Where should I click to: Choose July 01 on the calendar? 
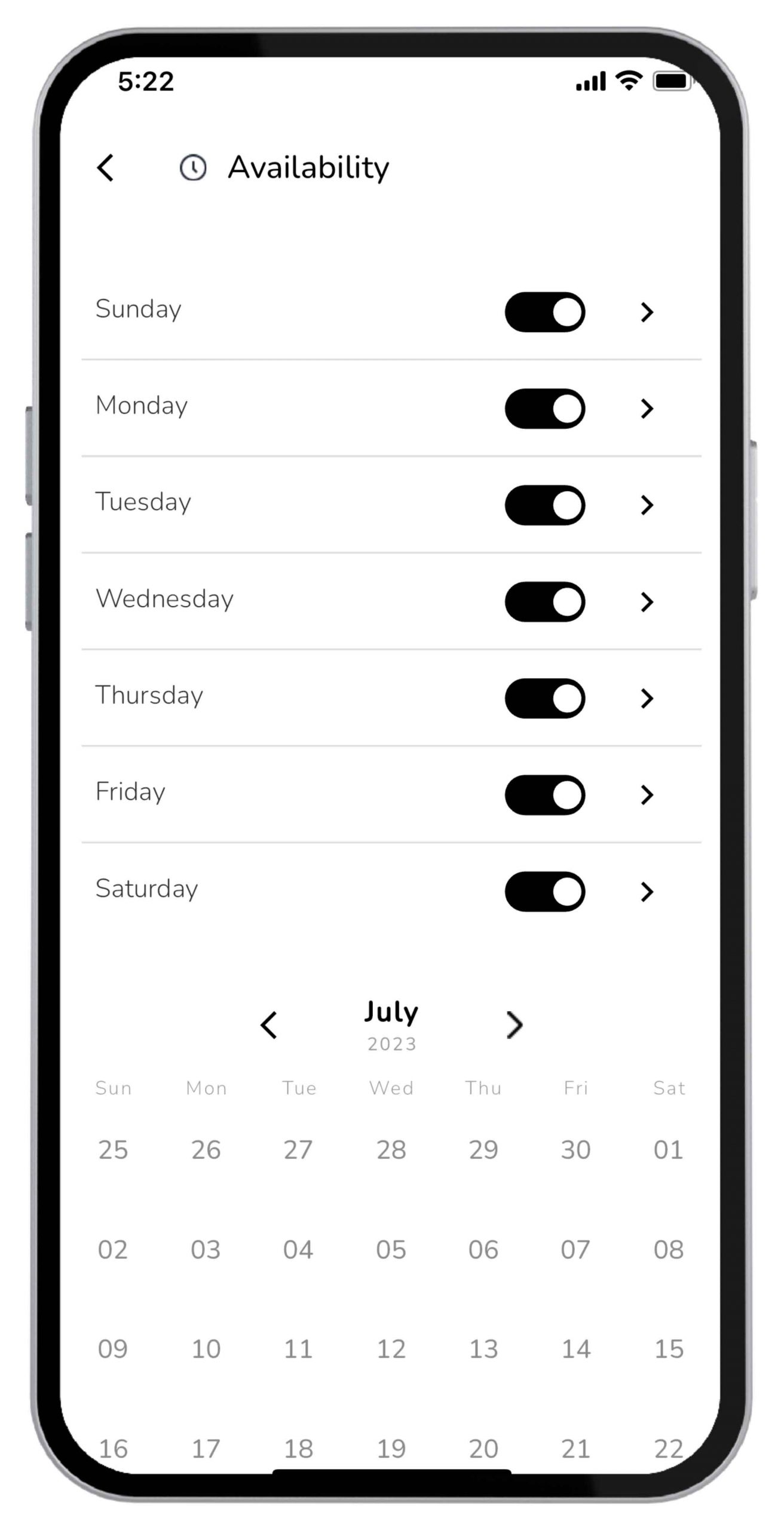coord(668,1150)
